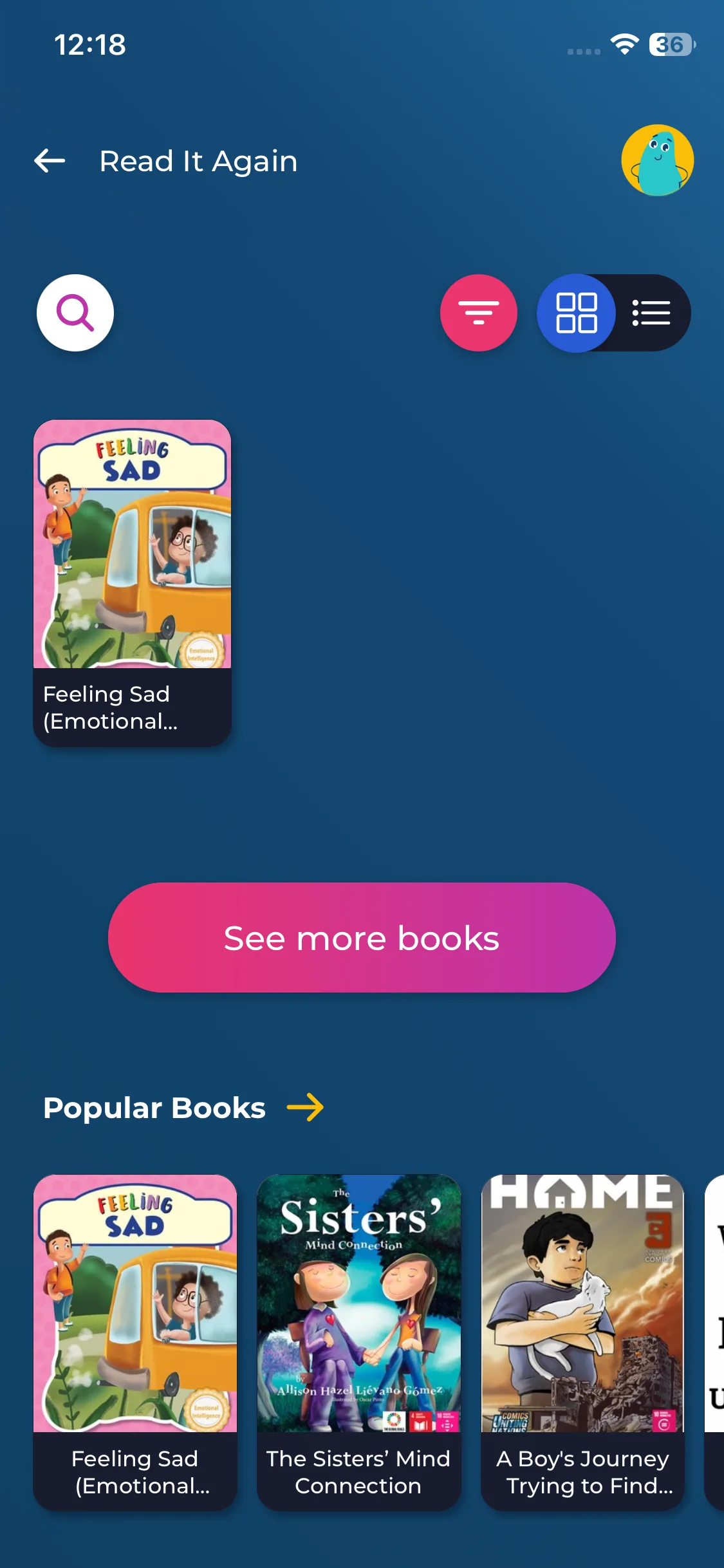Open the profile avatar
The width and height of the screenshot is (724, 1568).
tap(657, 160)
